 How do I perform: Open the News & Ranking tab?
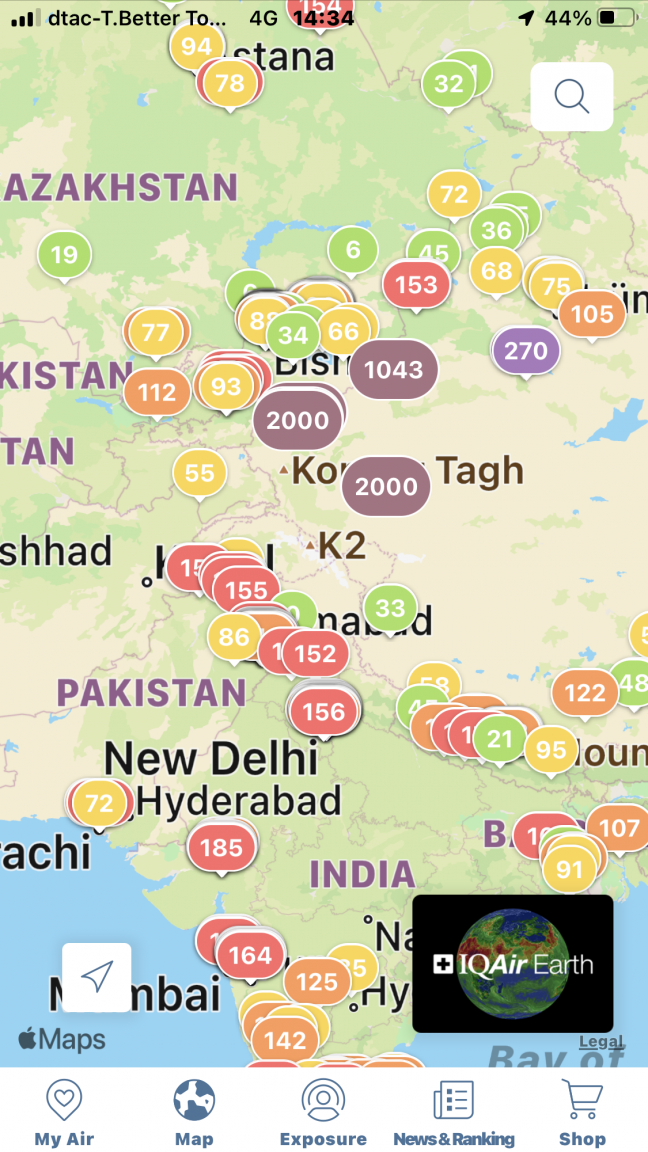click(453, 1113)
